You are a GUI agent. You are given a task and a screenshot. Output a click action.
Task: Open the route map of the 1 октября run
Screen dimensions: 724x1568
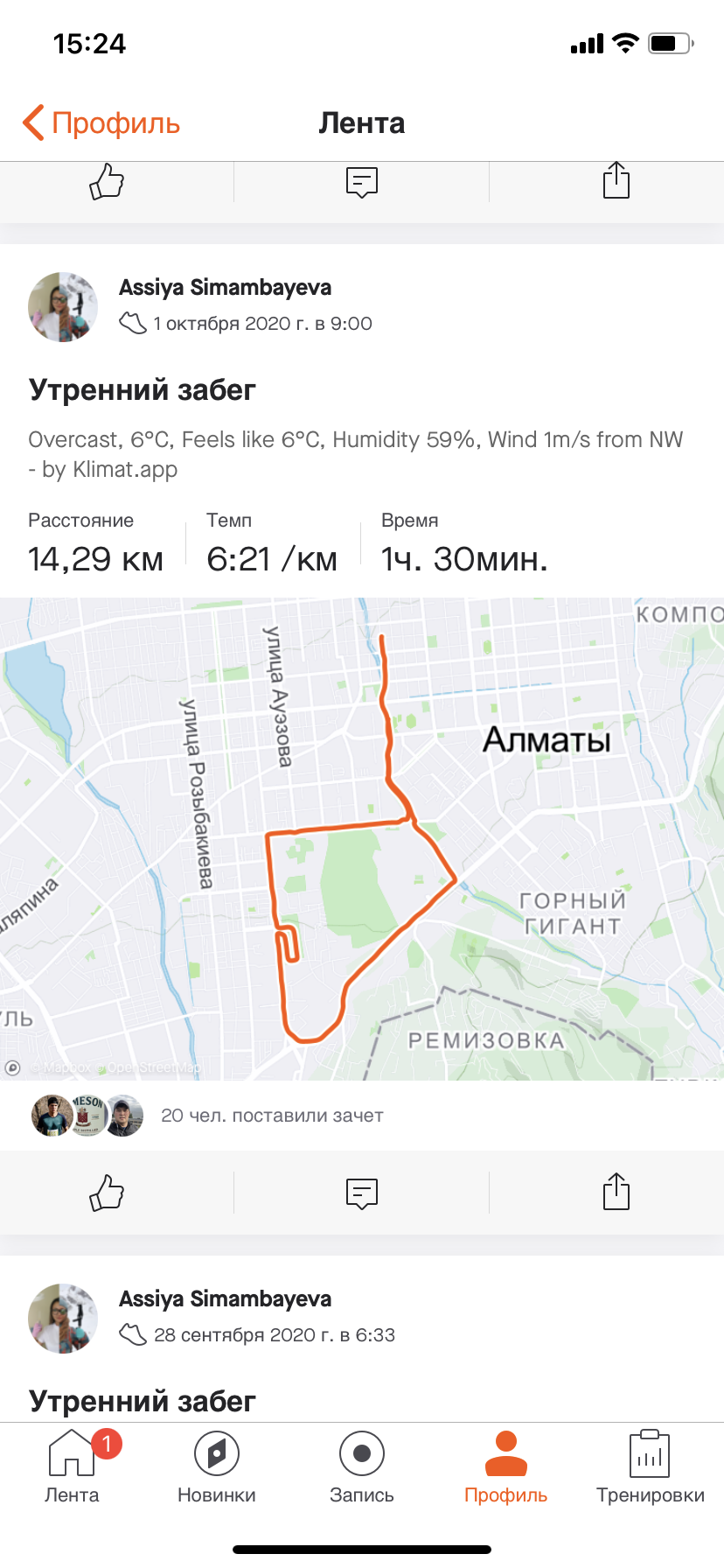[362, 838]
